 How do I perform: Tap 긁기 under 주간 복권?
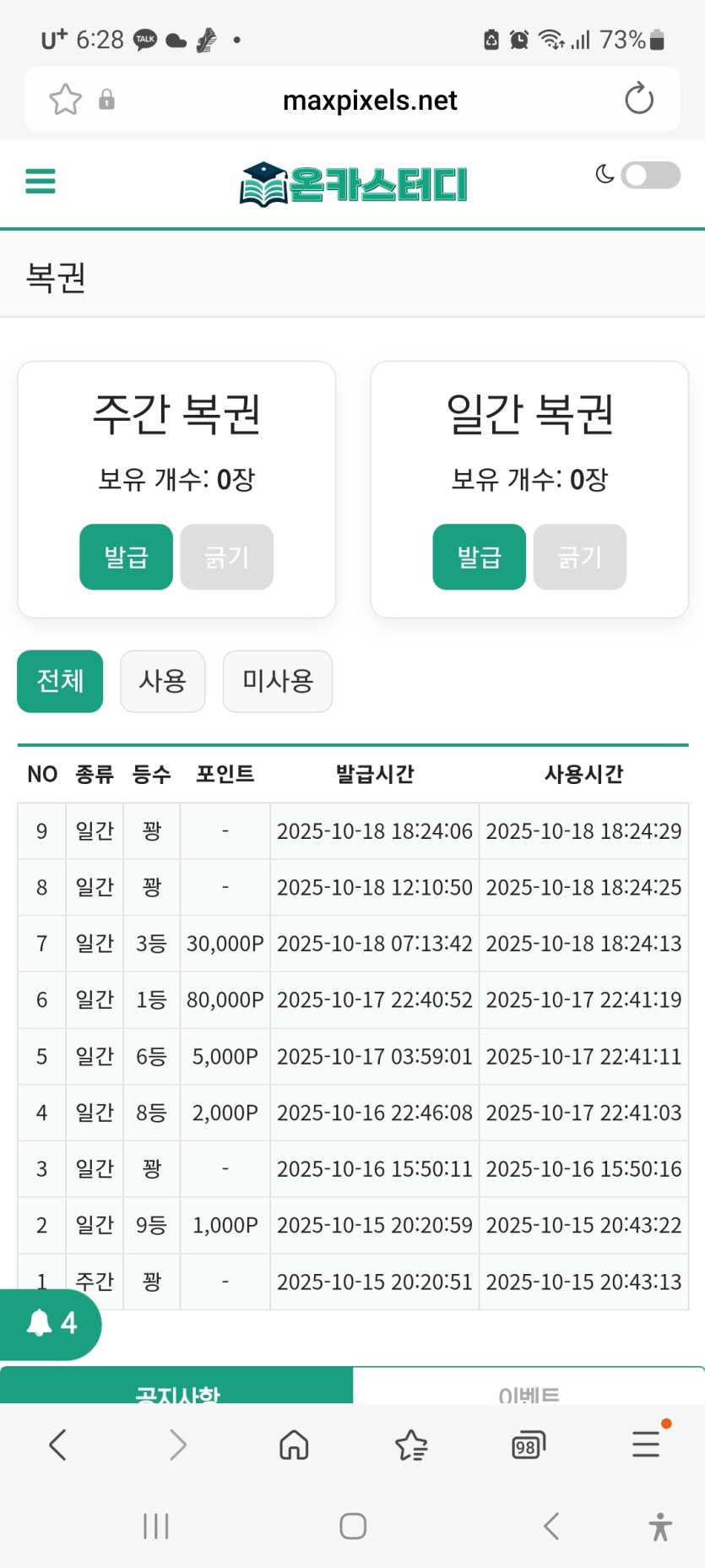point(226,557)
